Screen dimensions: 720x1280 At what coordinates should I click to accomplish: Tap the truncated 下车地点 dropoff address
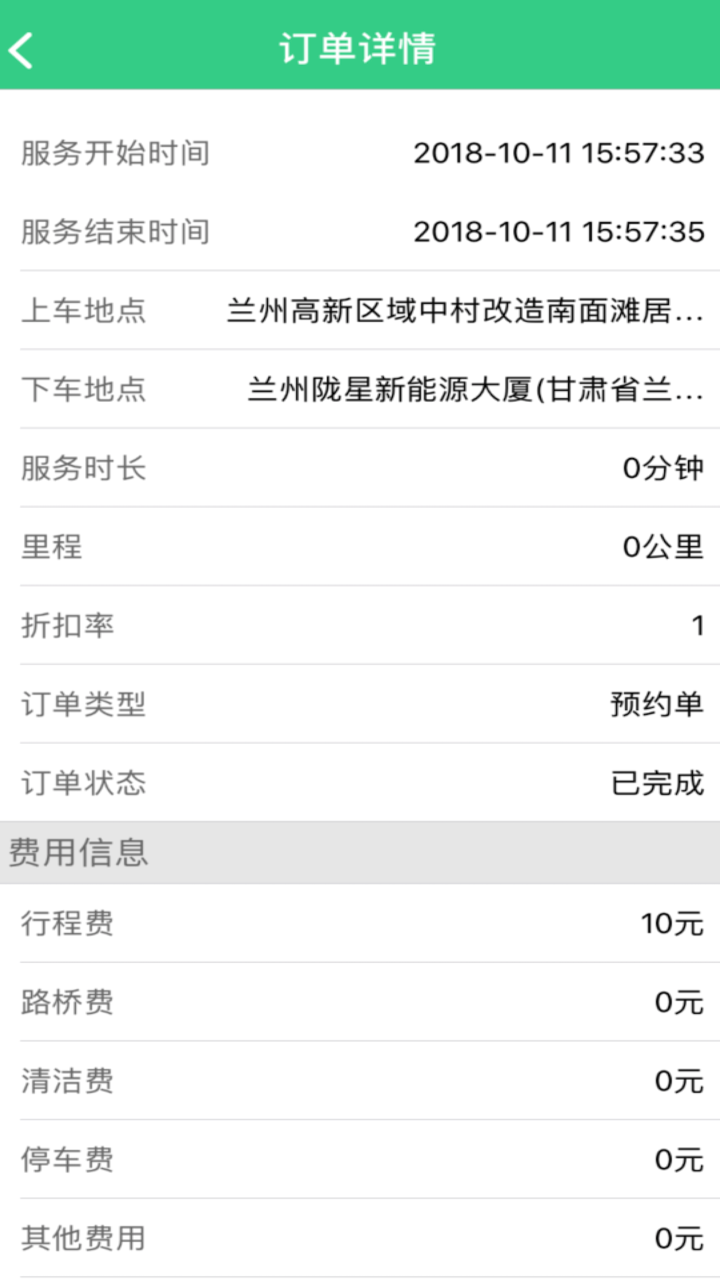(x=470, y=389)
